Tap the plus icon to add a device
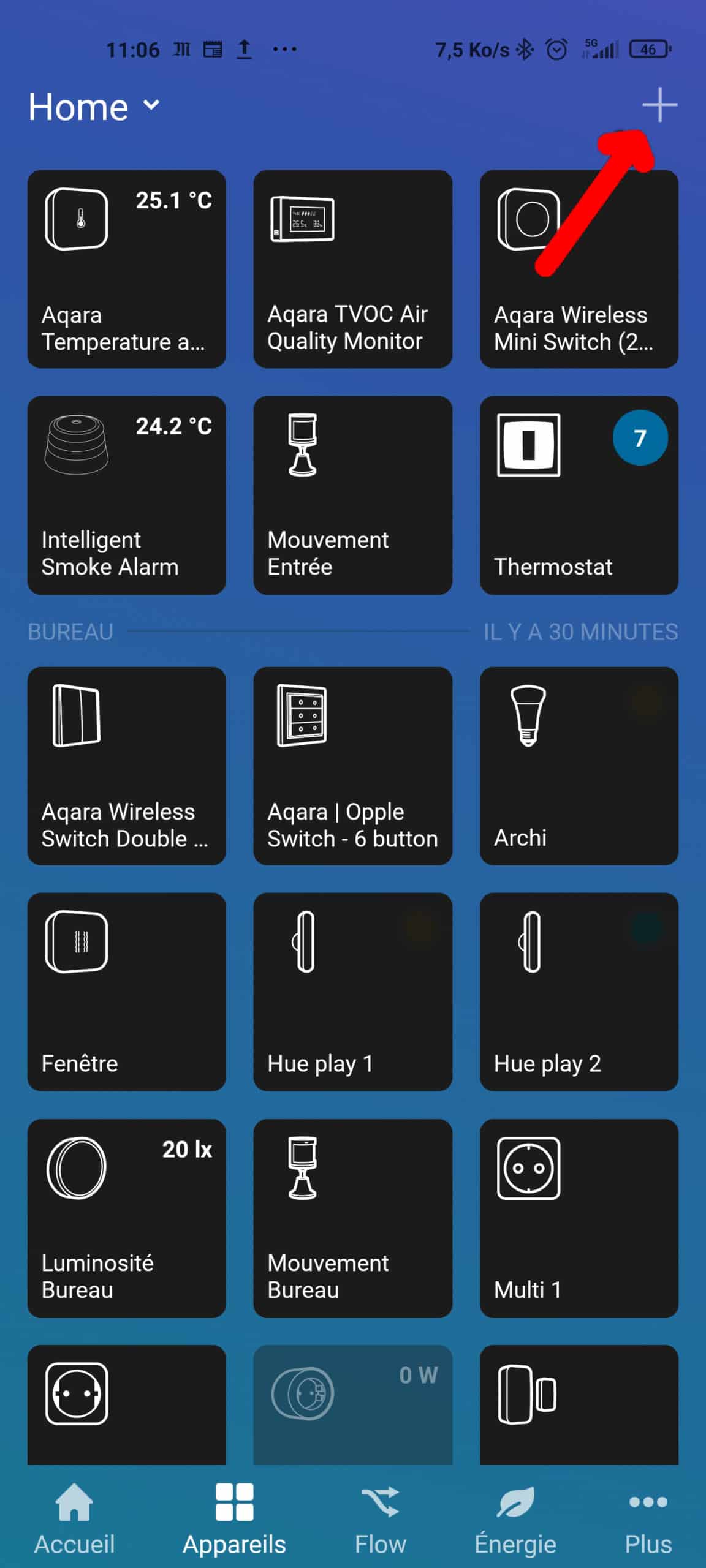The height and width of the screenshot is (1568, 706). [659, 105]
